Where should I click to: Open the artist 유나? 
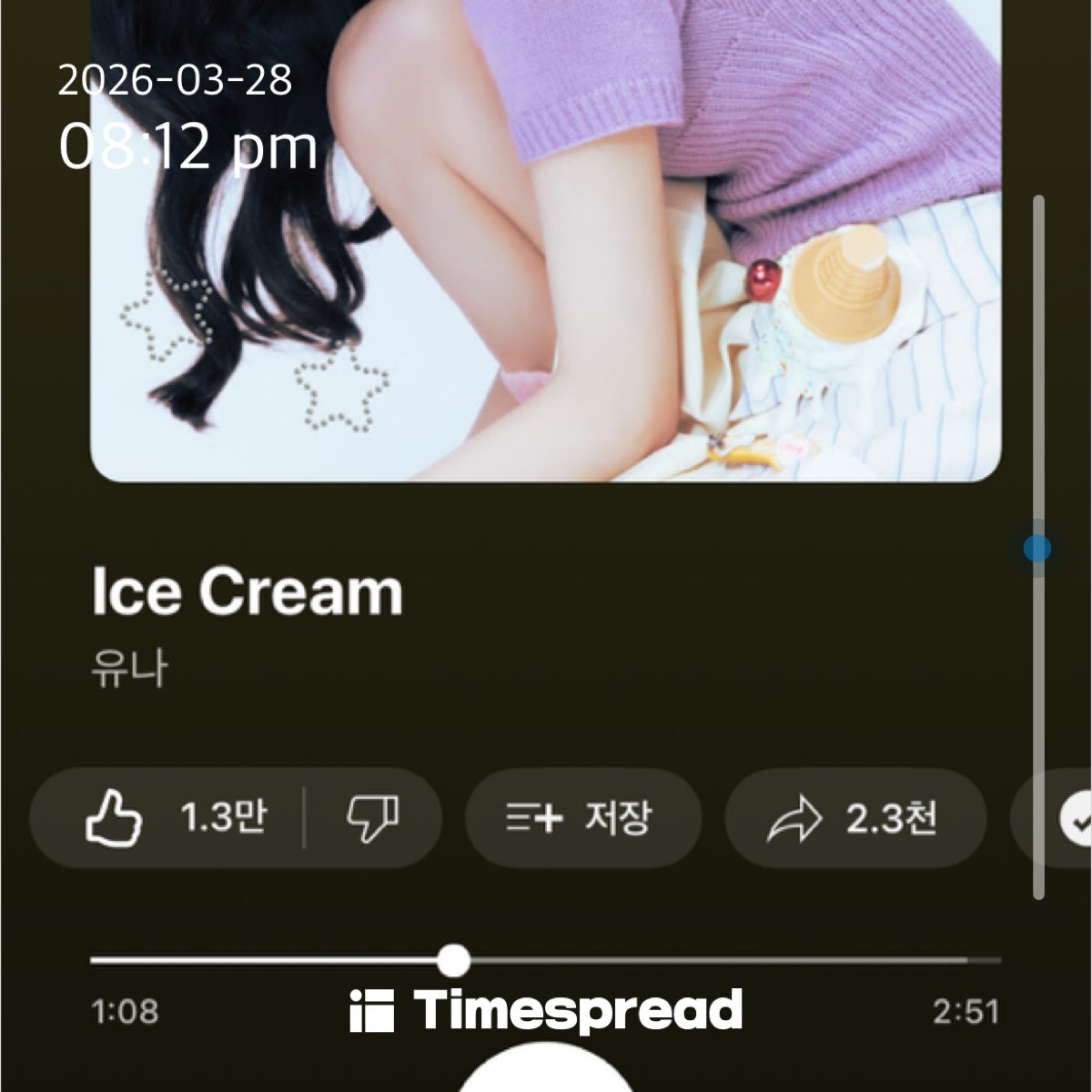click(x=129, y=669)
